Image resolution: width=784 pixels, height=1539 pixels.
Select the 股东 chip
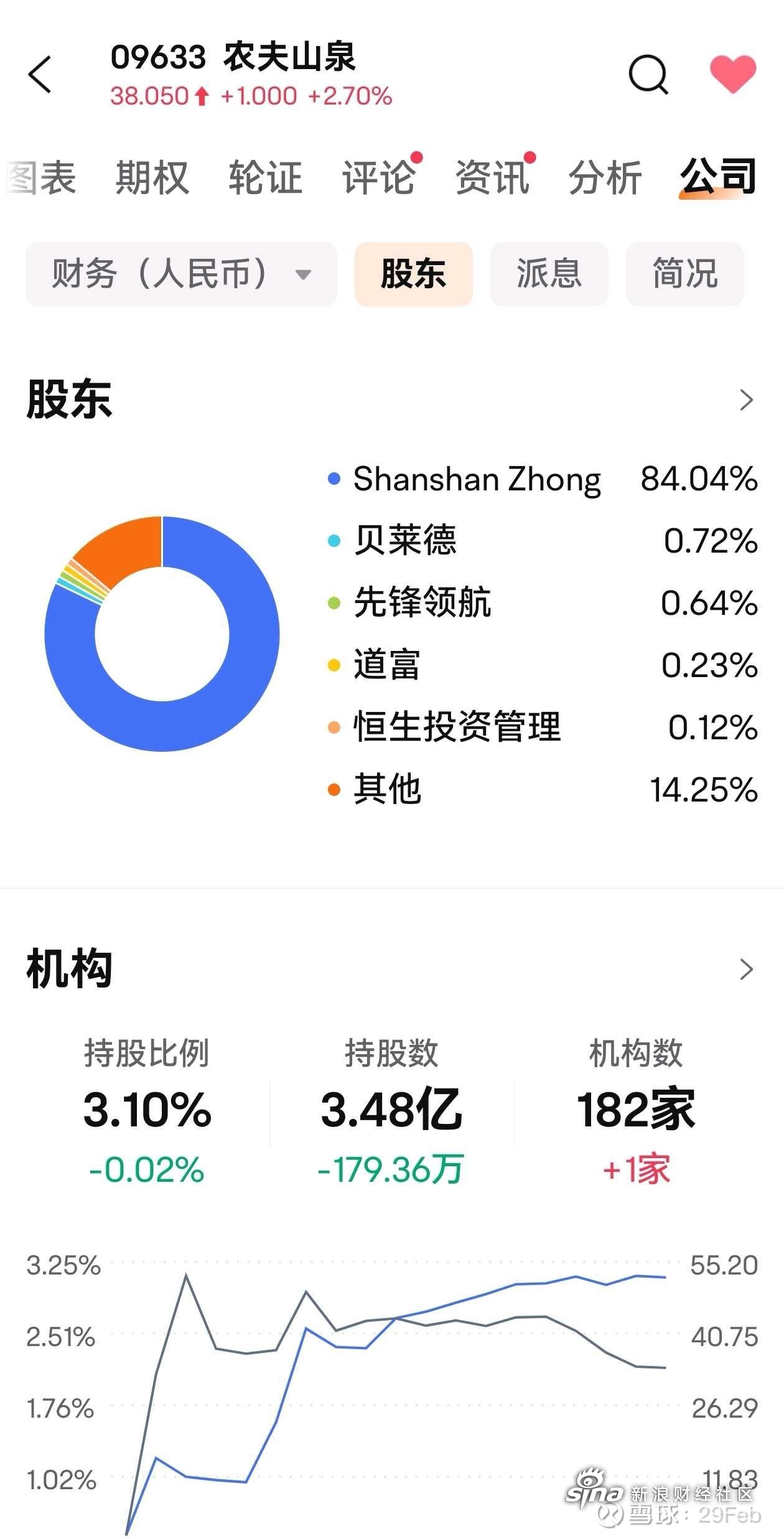[x=414, y=274]
